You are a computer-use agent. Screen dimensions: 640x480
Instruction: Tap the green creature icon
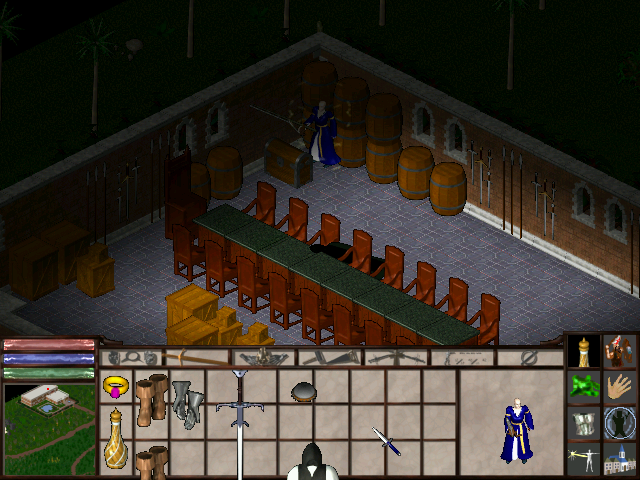click(x=584, y=387)
